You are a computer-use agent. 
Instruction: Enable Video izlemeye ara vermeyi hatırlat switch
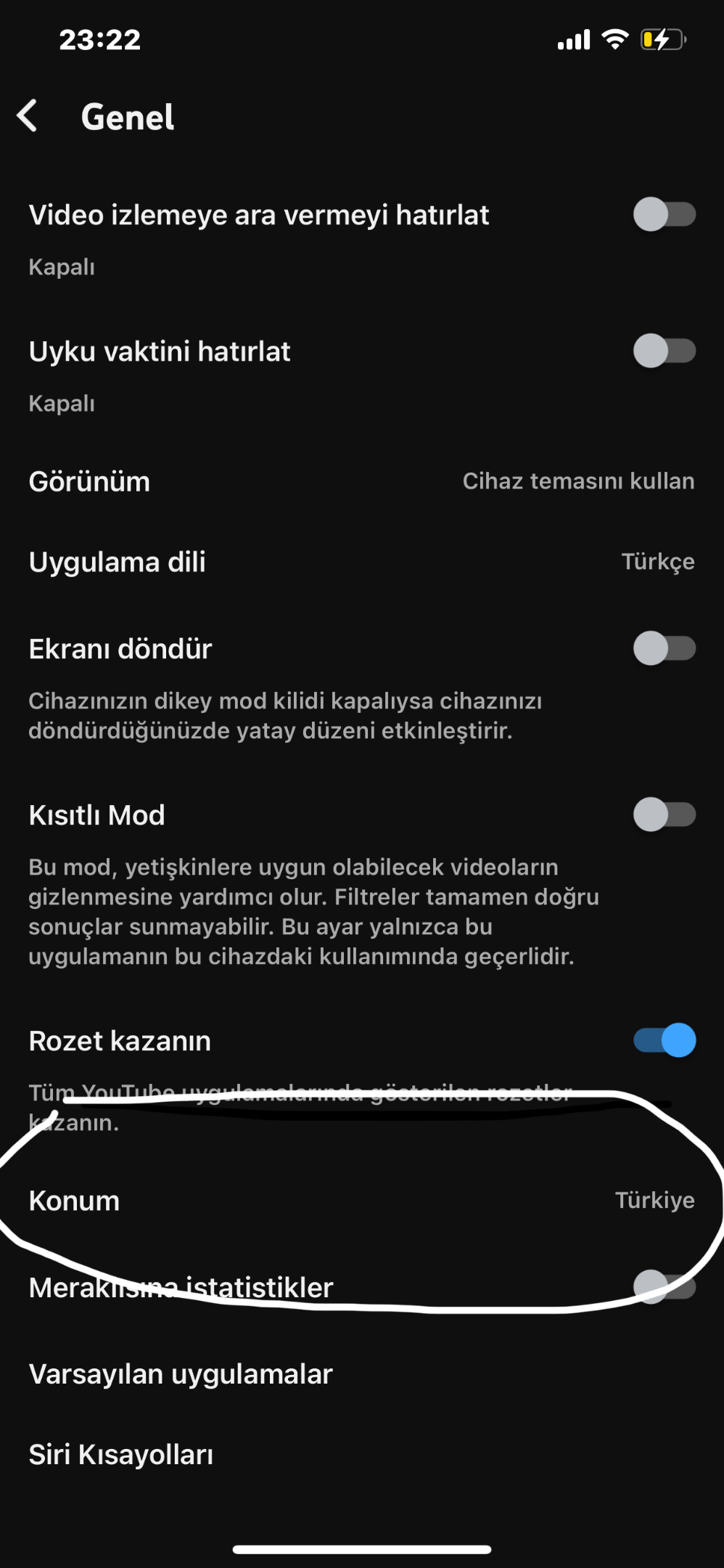point(665,215)
